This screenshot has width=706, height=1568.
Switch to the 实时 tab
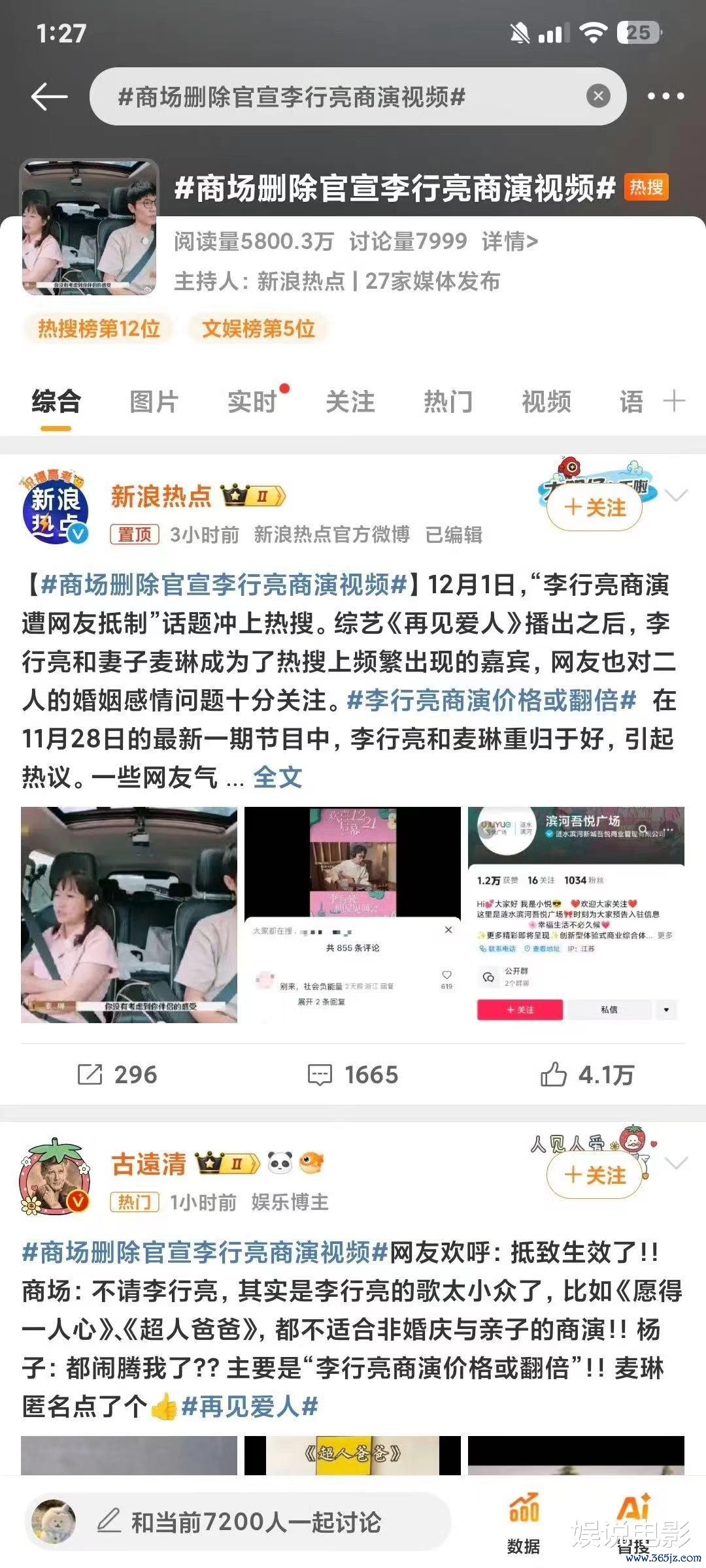point(252,401)
